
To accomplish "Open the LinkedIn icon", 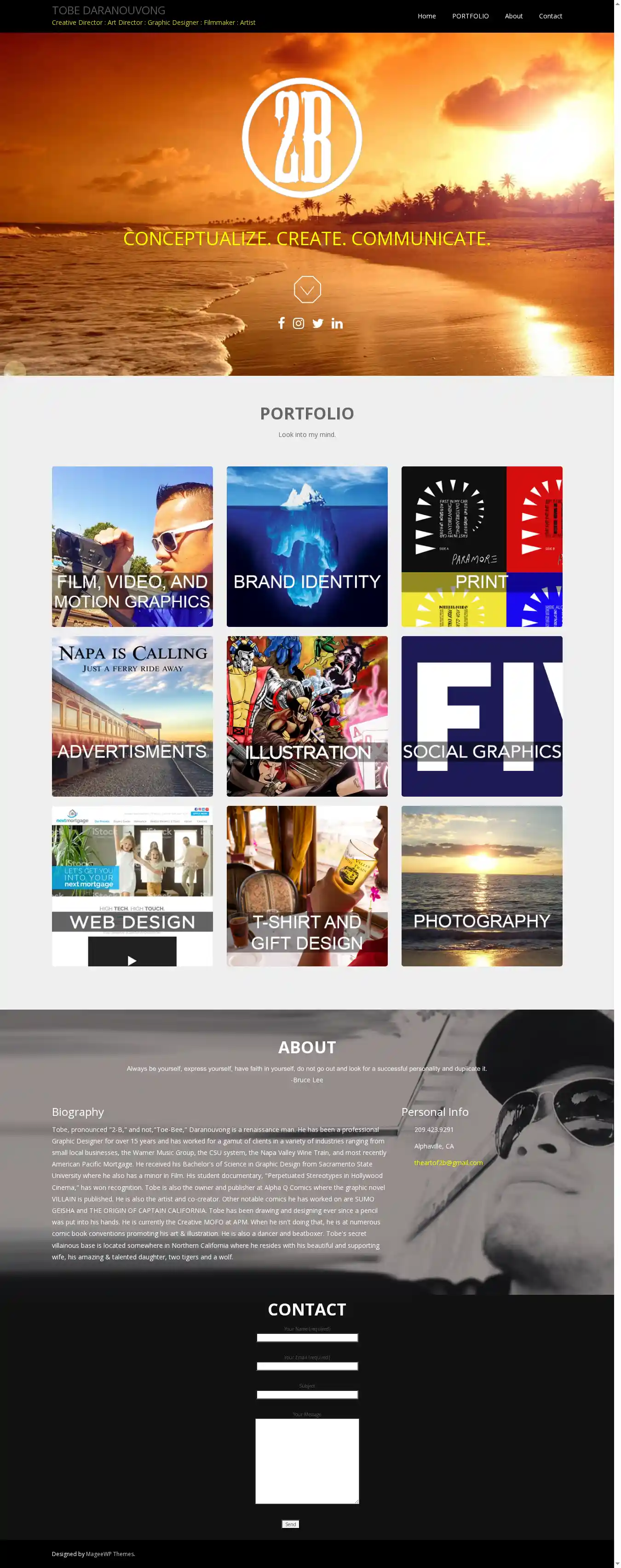I will click(x=337, y=323).
